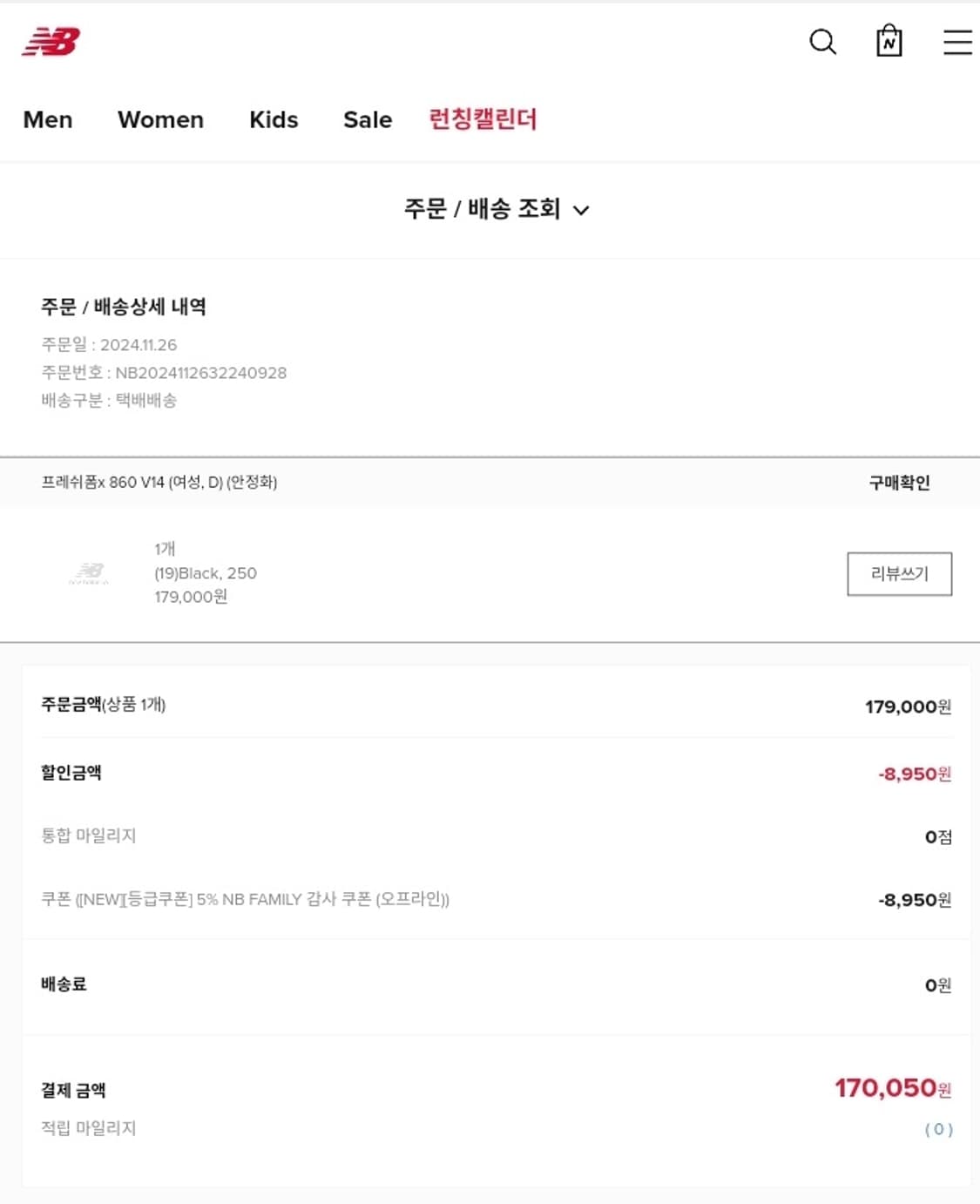Click the New Balance logo
Screen dimensions: 980x1204
coord(52,41)
